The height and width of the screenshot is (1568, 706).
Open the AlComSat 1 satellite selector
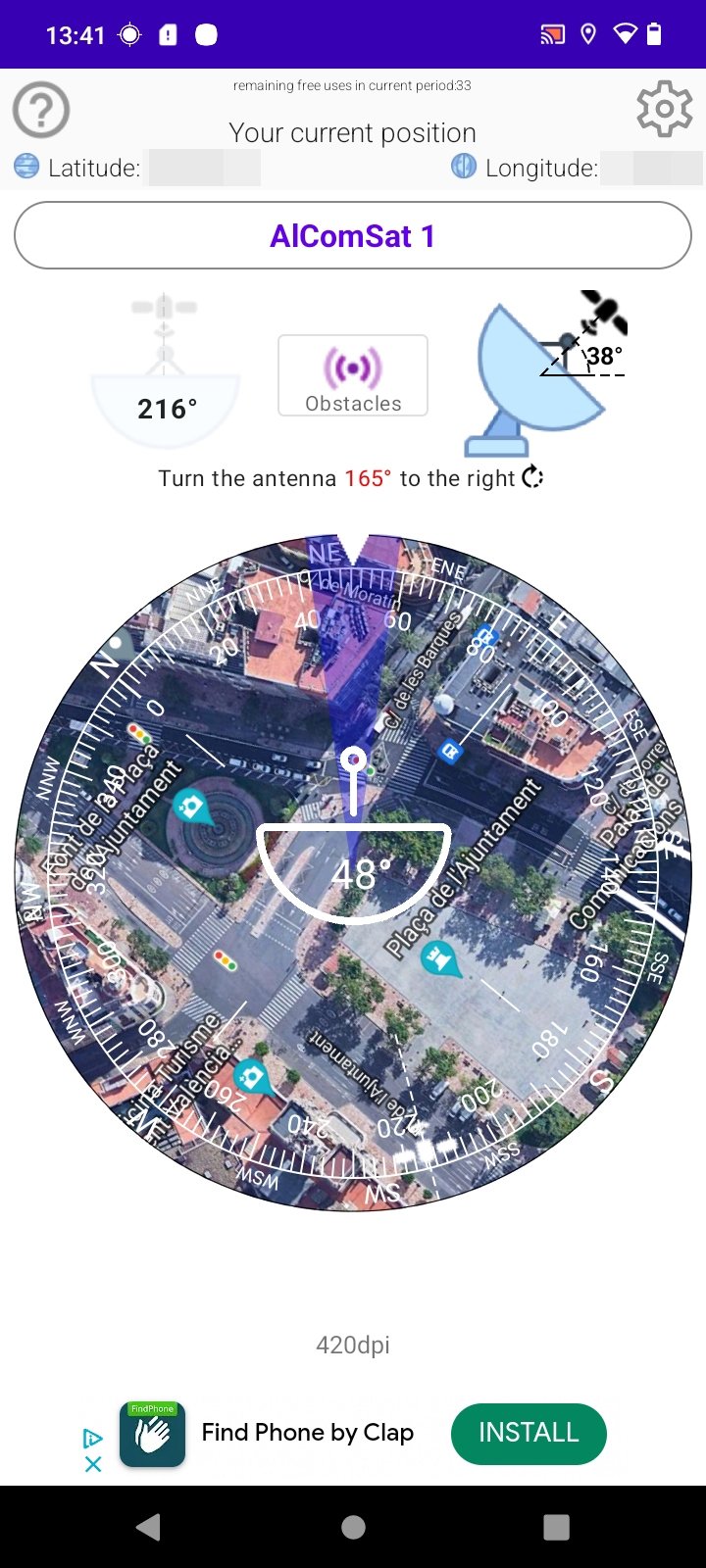tap(353, 235)
